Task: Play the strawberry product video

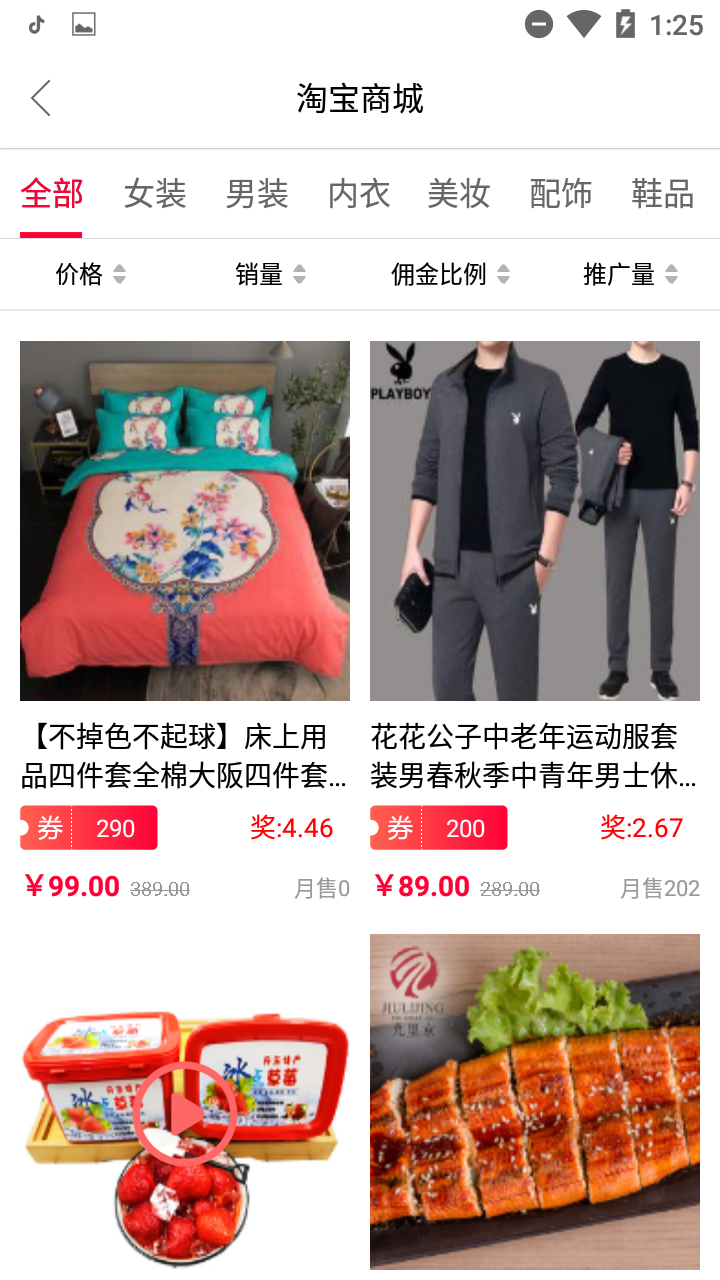Action: 185,1113
